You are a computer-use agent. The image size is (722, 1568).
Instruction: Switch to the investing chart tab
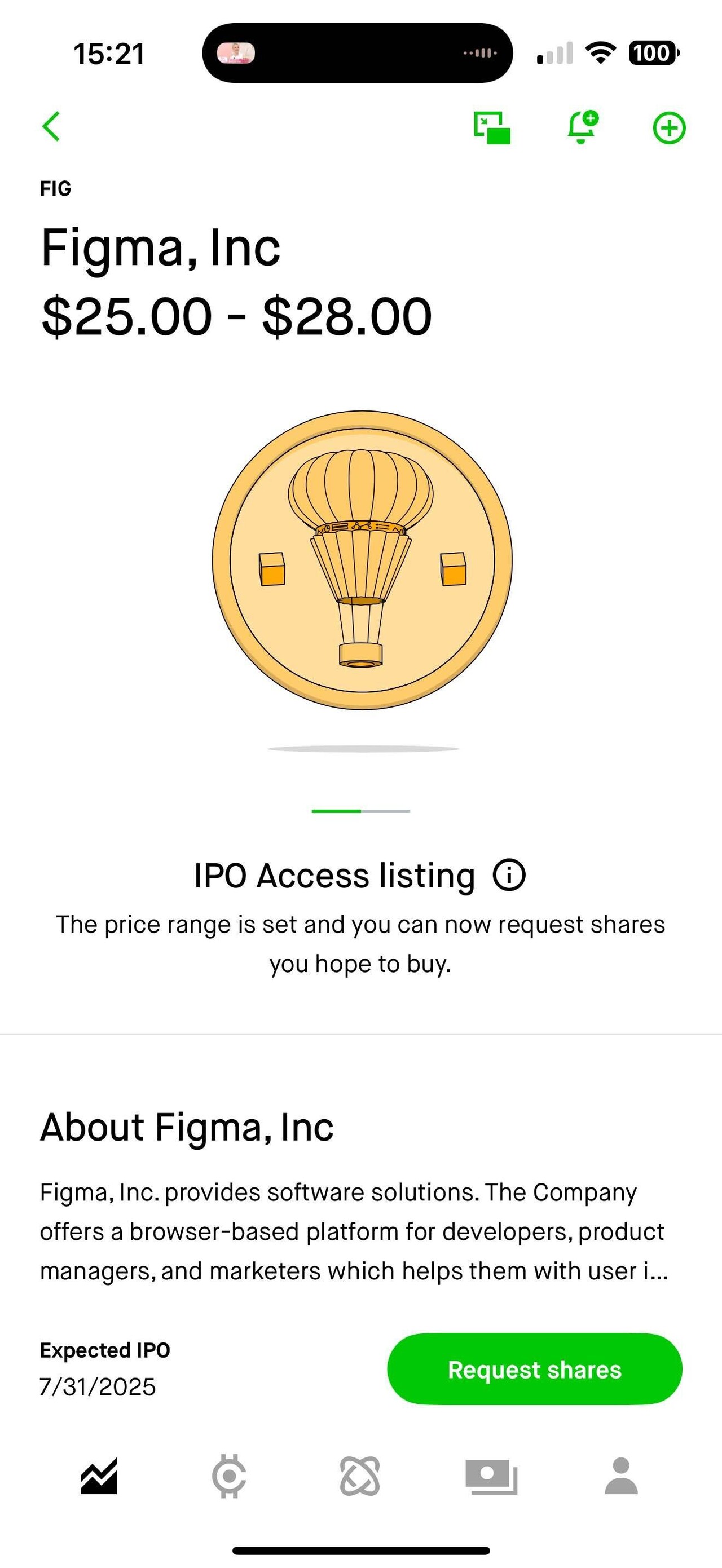99,1476
